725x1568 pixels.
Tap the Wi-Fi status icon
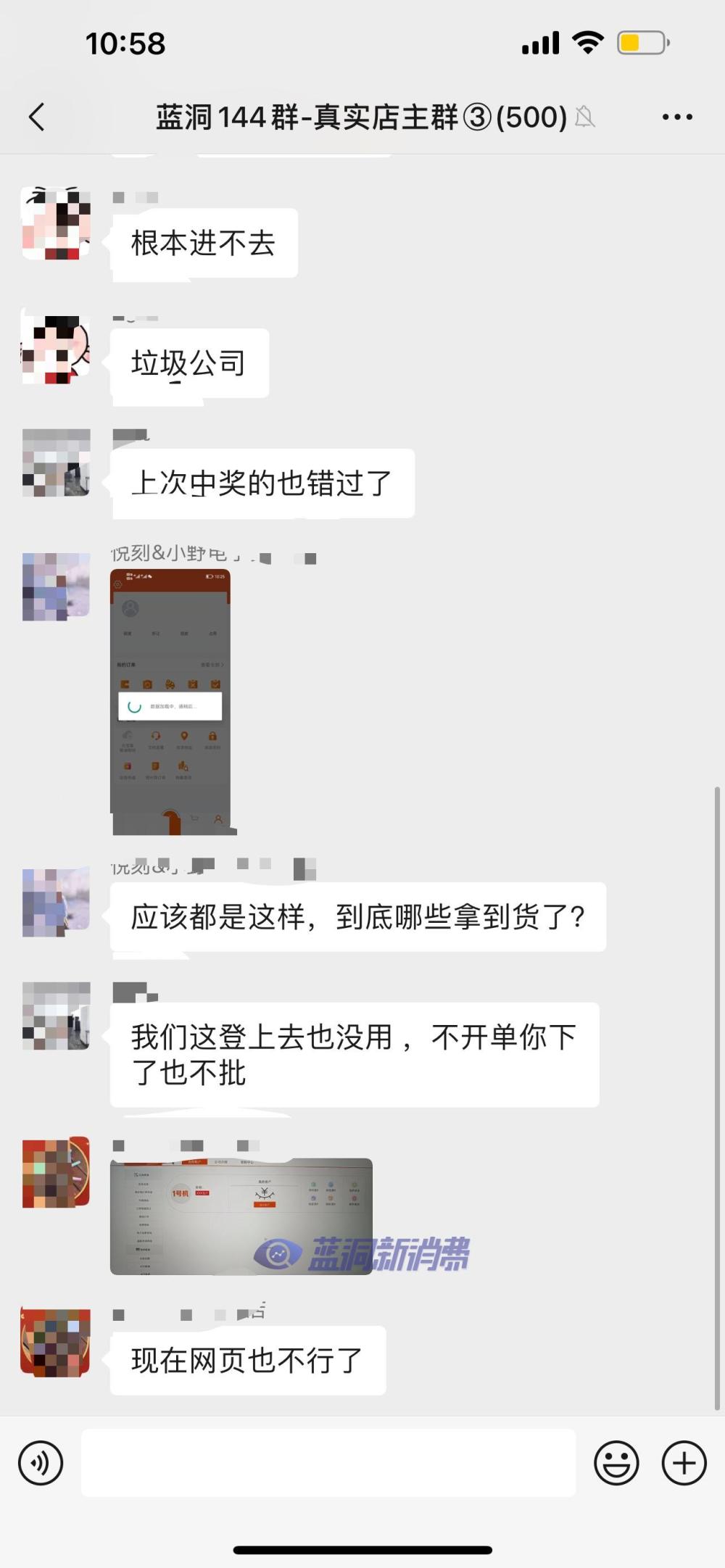[x=588, y=43]
